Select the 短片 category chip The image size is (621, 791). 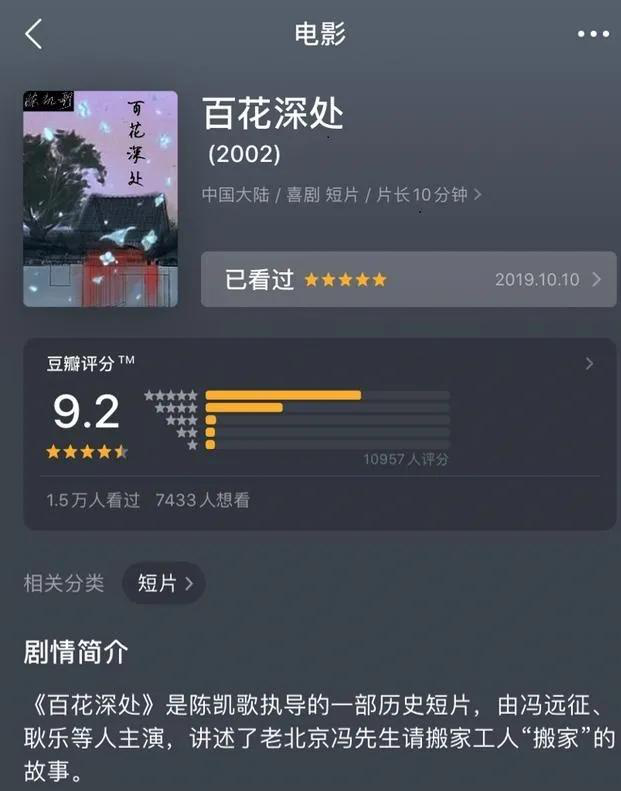click(163, 583)
